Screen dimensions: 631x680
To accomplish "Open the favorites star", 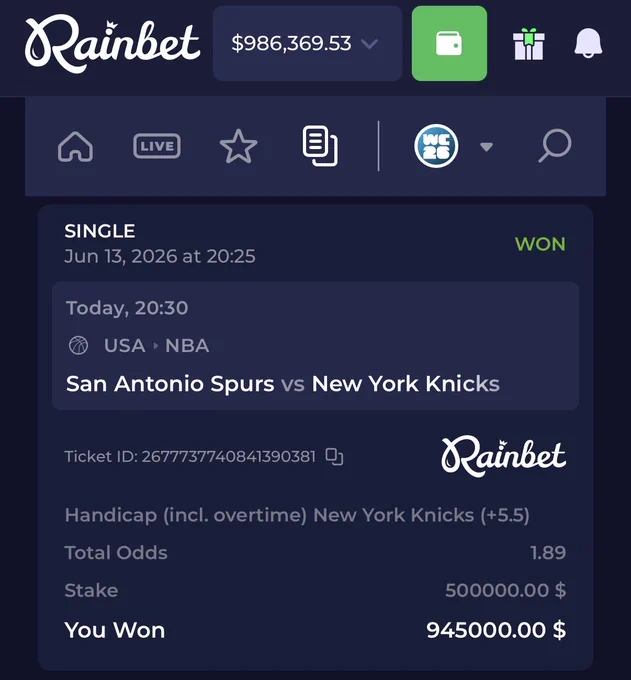I will (x=239, y=146).
